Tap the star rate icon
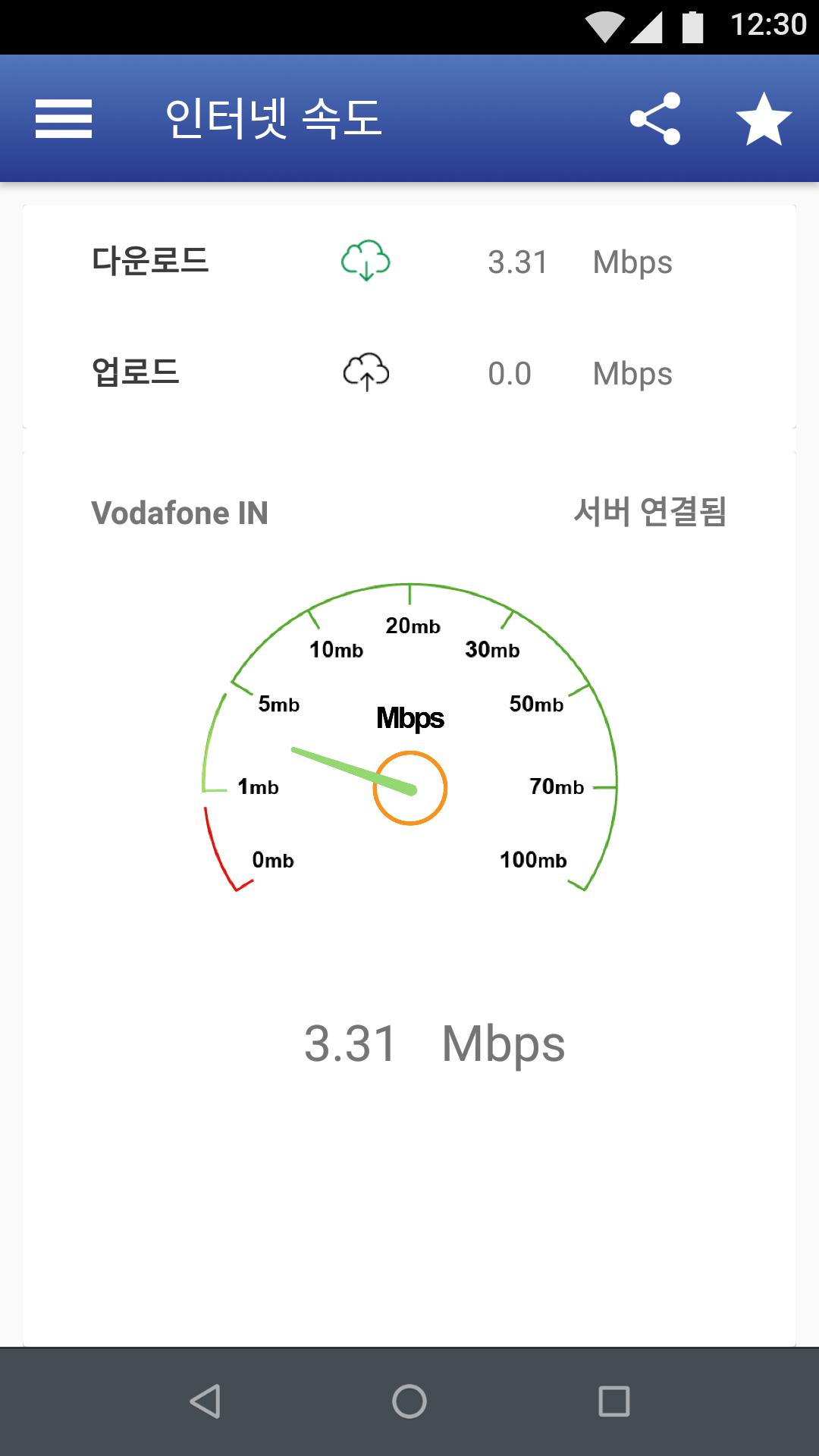819x1456 pixels. tap(764, 119)
